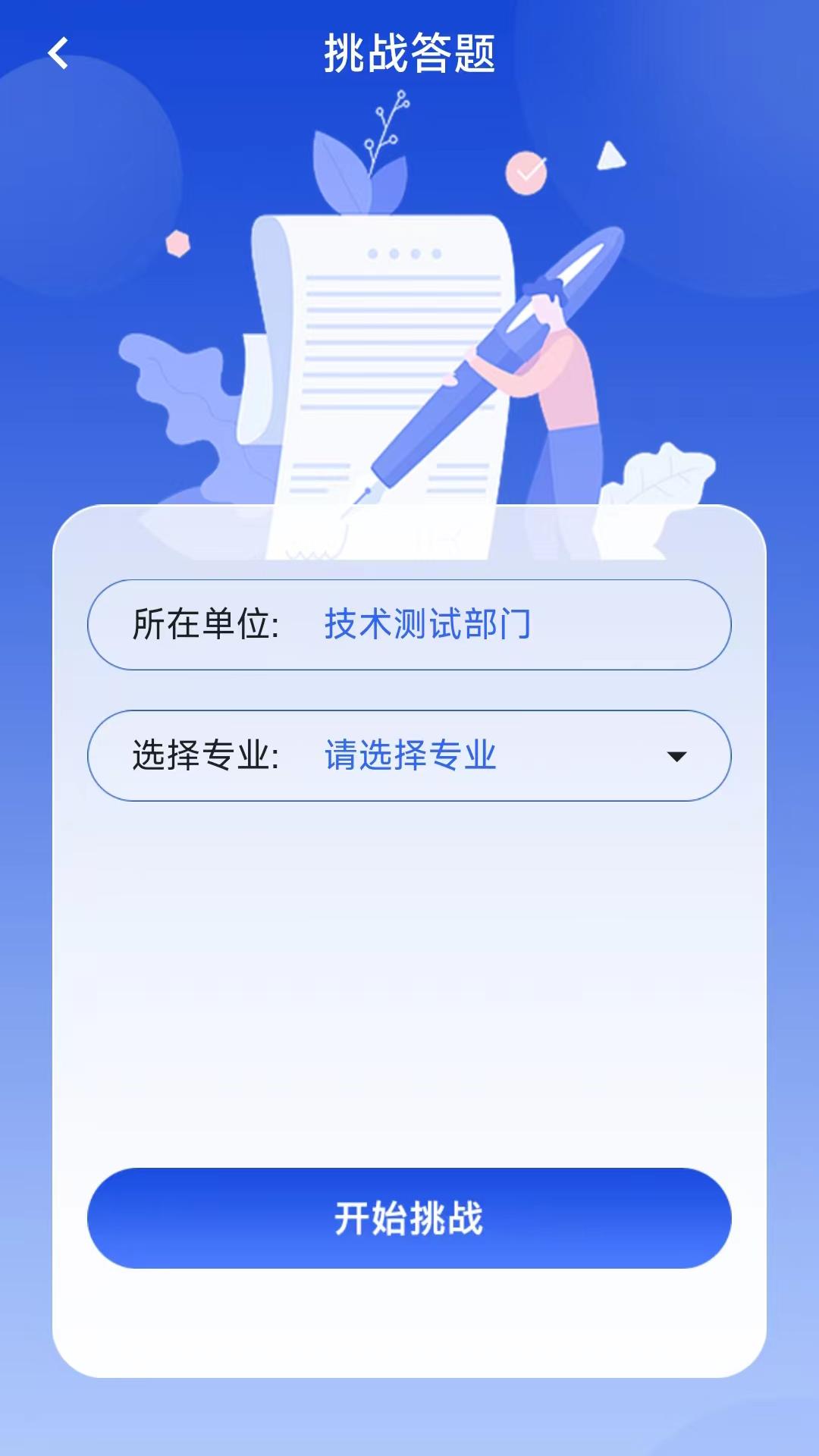Open the 选择专业 dropdown
The height and width of the screenshot is (1456, 819).
409,755
